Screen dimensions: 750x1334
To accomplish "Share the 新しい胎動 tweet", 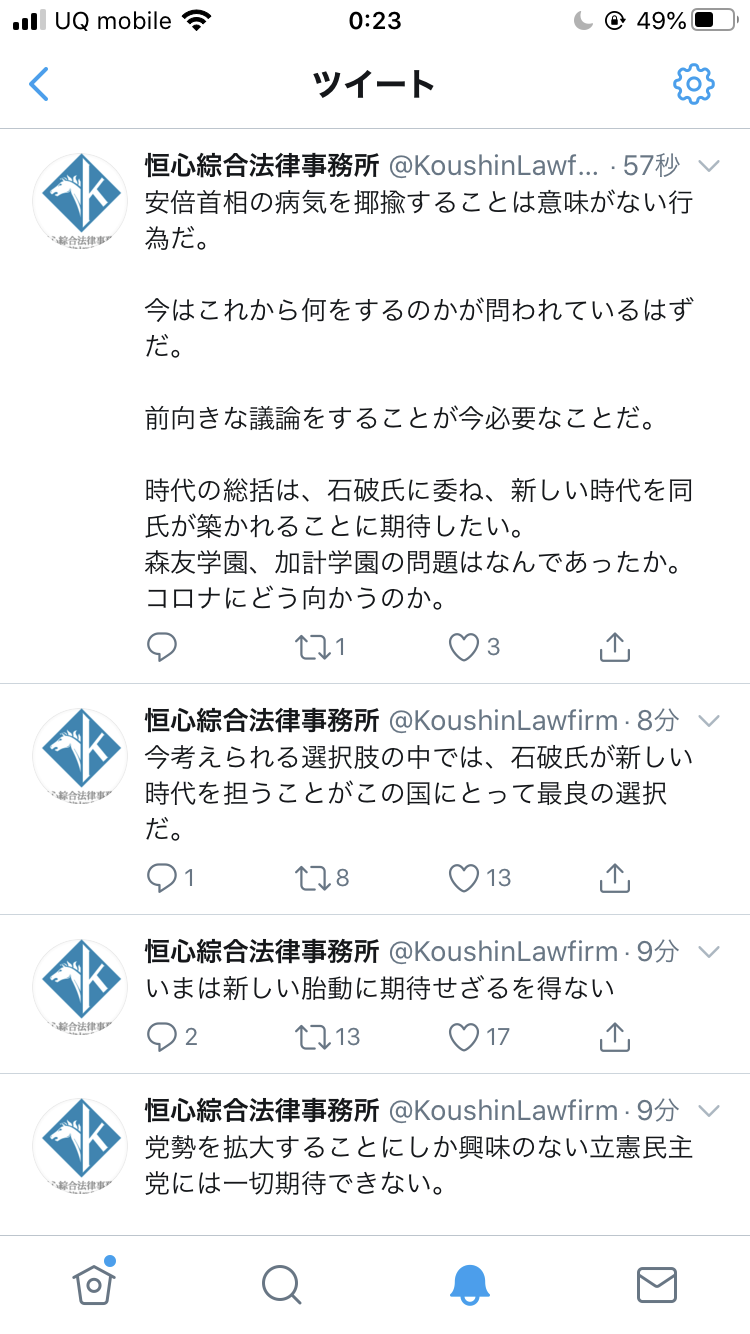I will click(614, 1037).
